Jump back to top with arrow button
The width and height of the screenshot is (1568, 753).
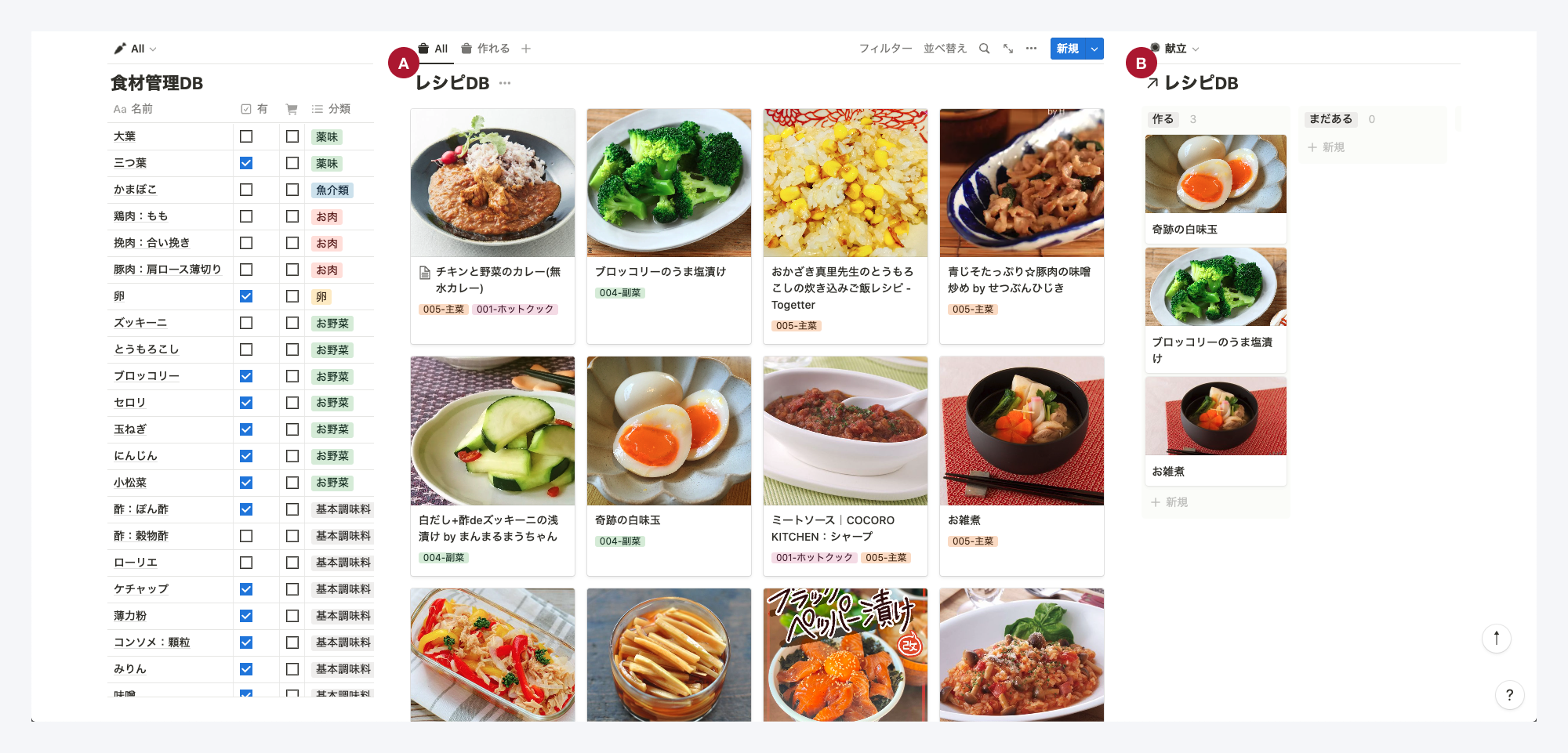[1496, 638]
